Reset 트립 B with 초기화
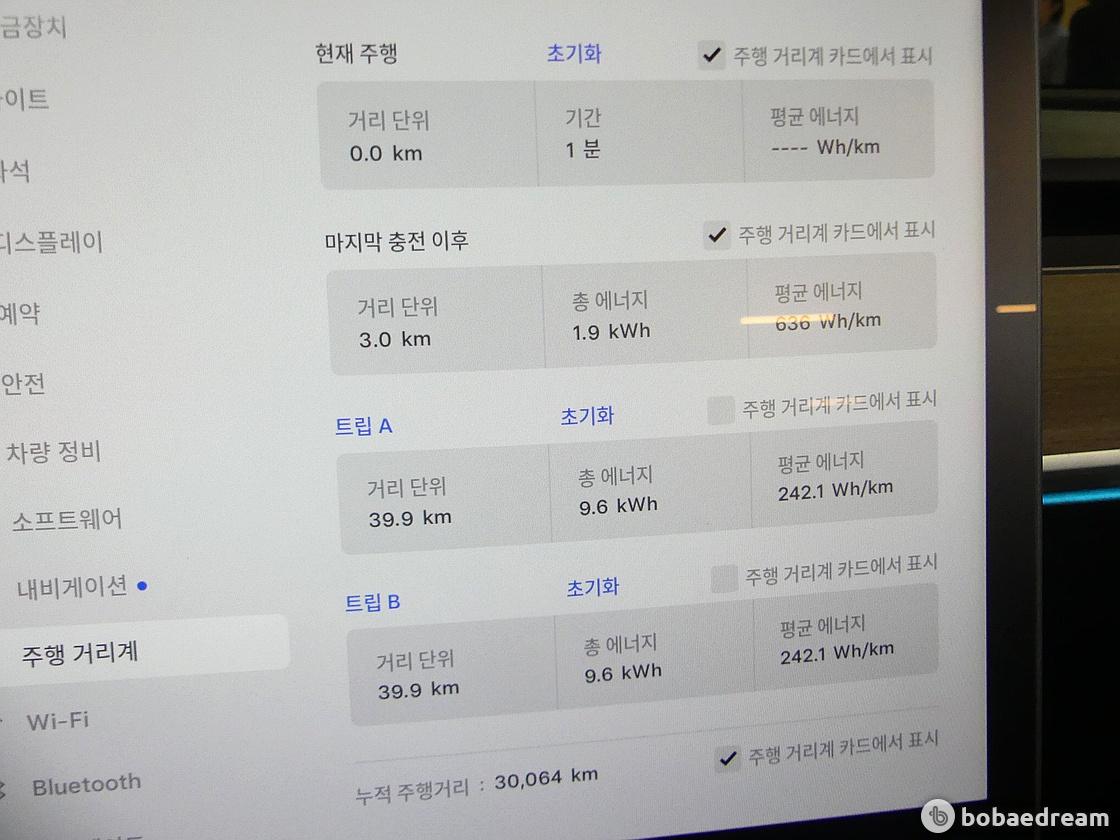This screenshot has width=1120, height=840. pos(593,588)
